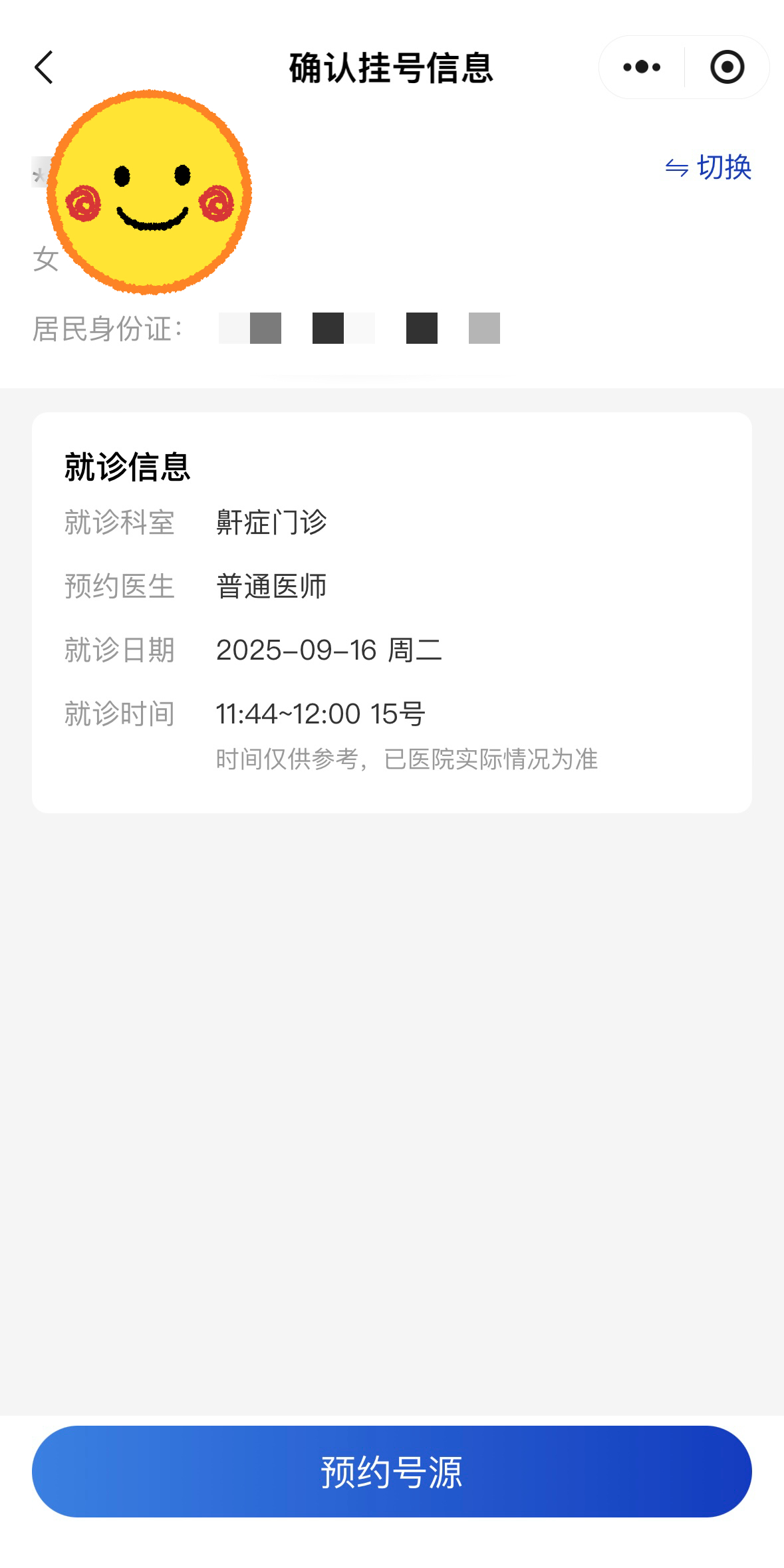
Task: Confirm booking with 预约号源 button
Action: (x=392, y=1471)
